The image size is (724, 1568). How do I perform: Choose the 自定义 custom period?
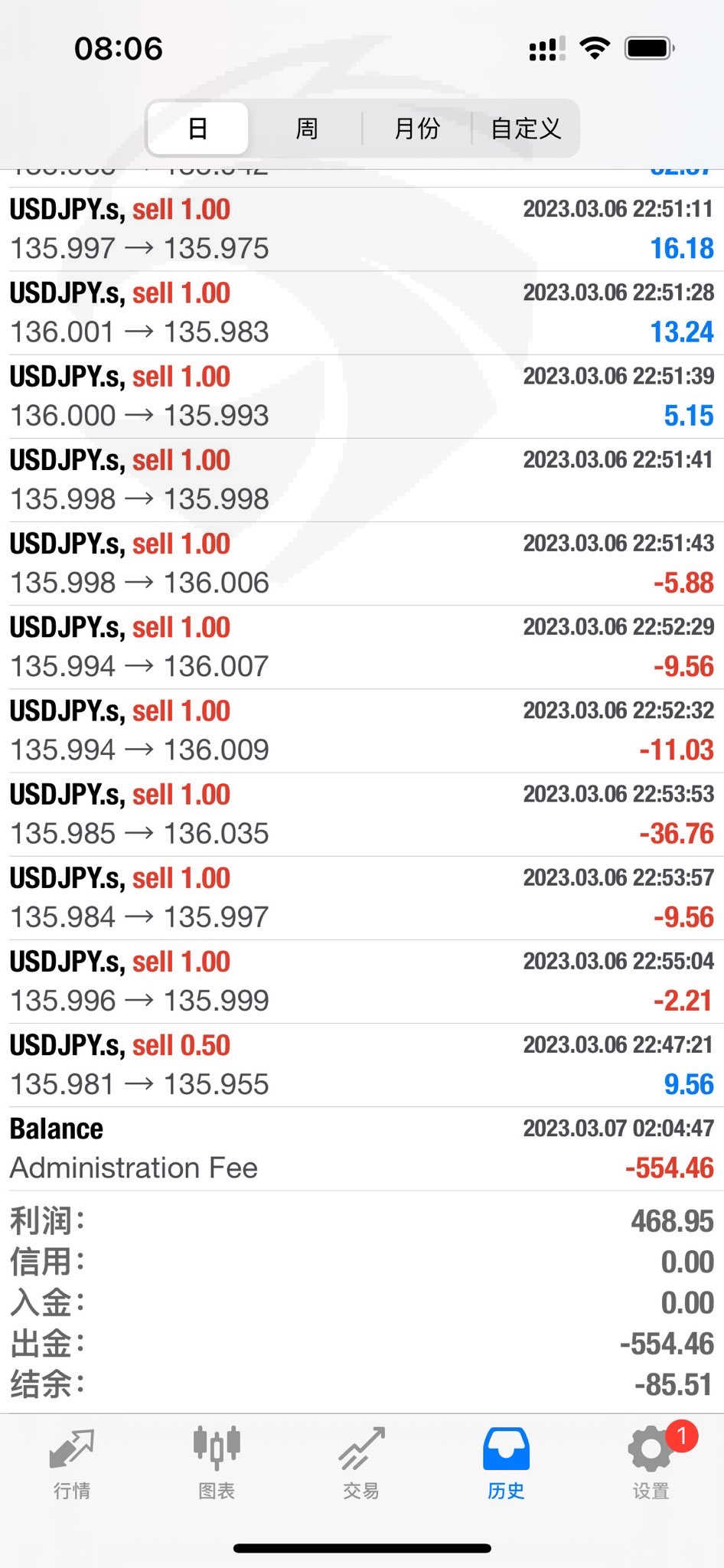tap(526, 129)
